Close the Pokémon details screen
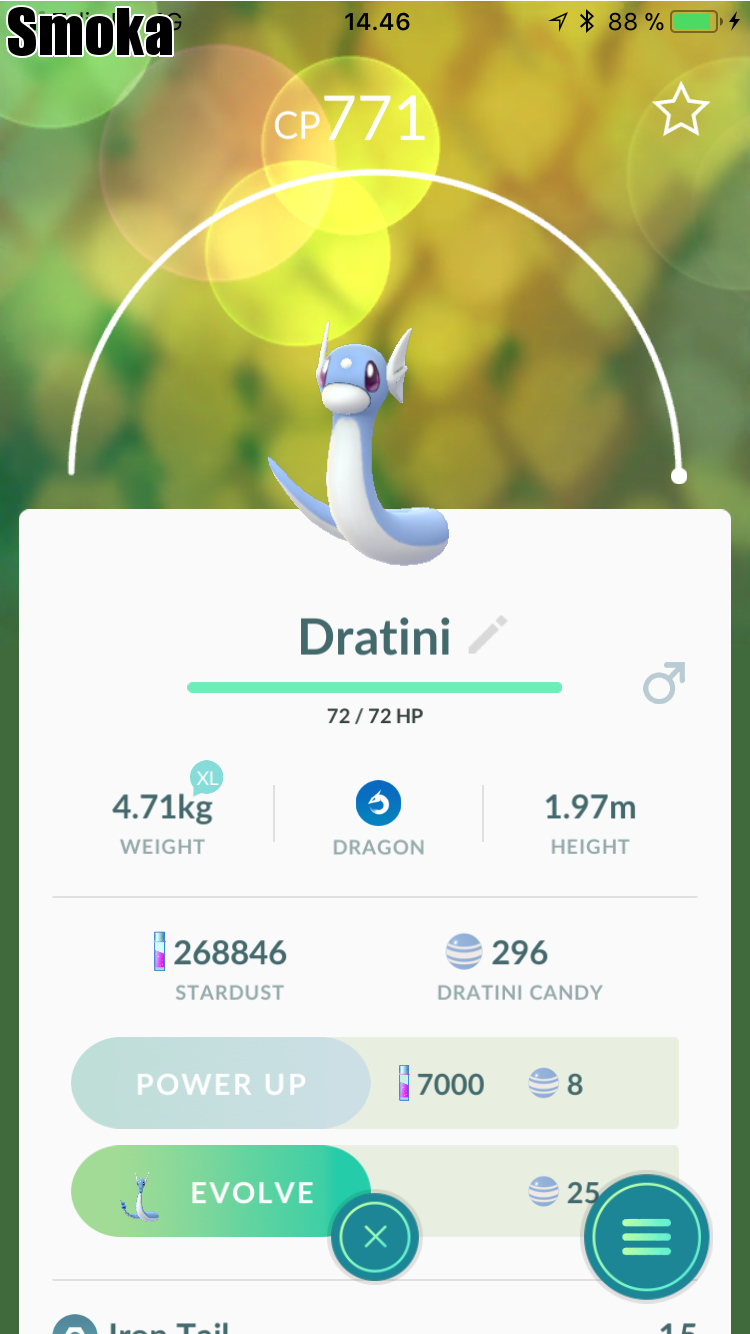This screenshot has width=750, height=1334. (x=375, y=1238)
